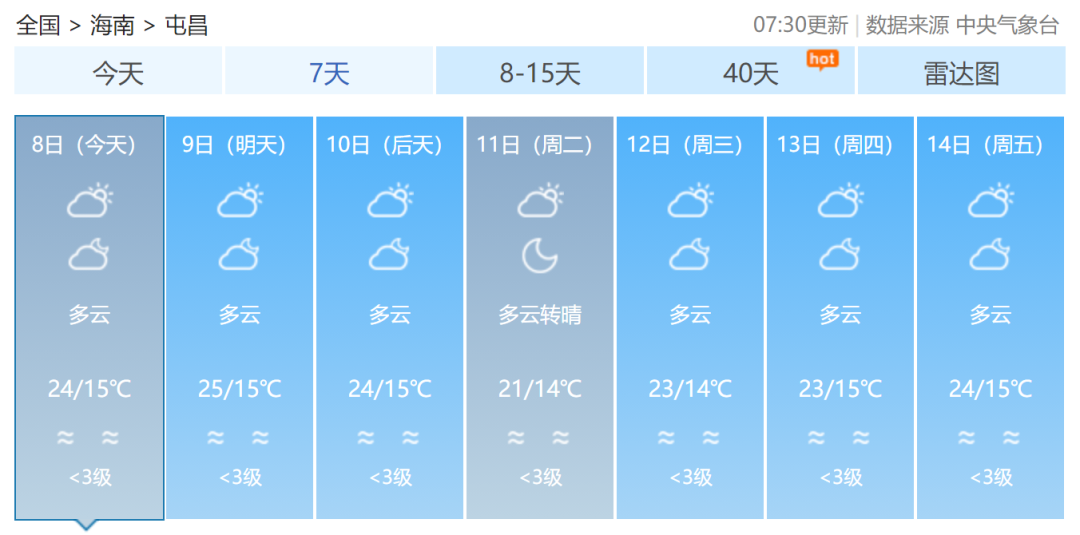View the 10日（后天）forecast card
Screen dimensions: 1080x535
click(x=389, y=317)
